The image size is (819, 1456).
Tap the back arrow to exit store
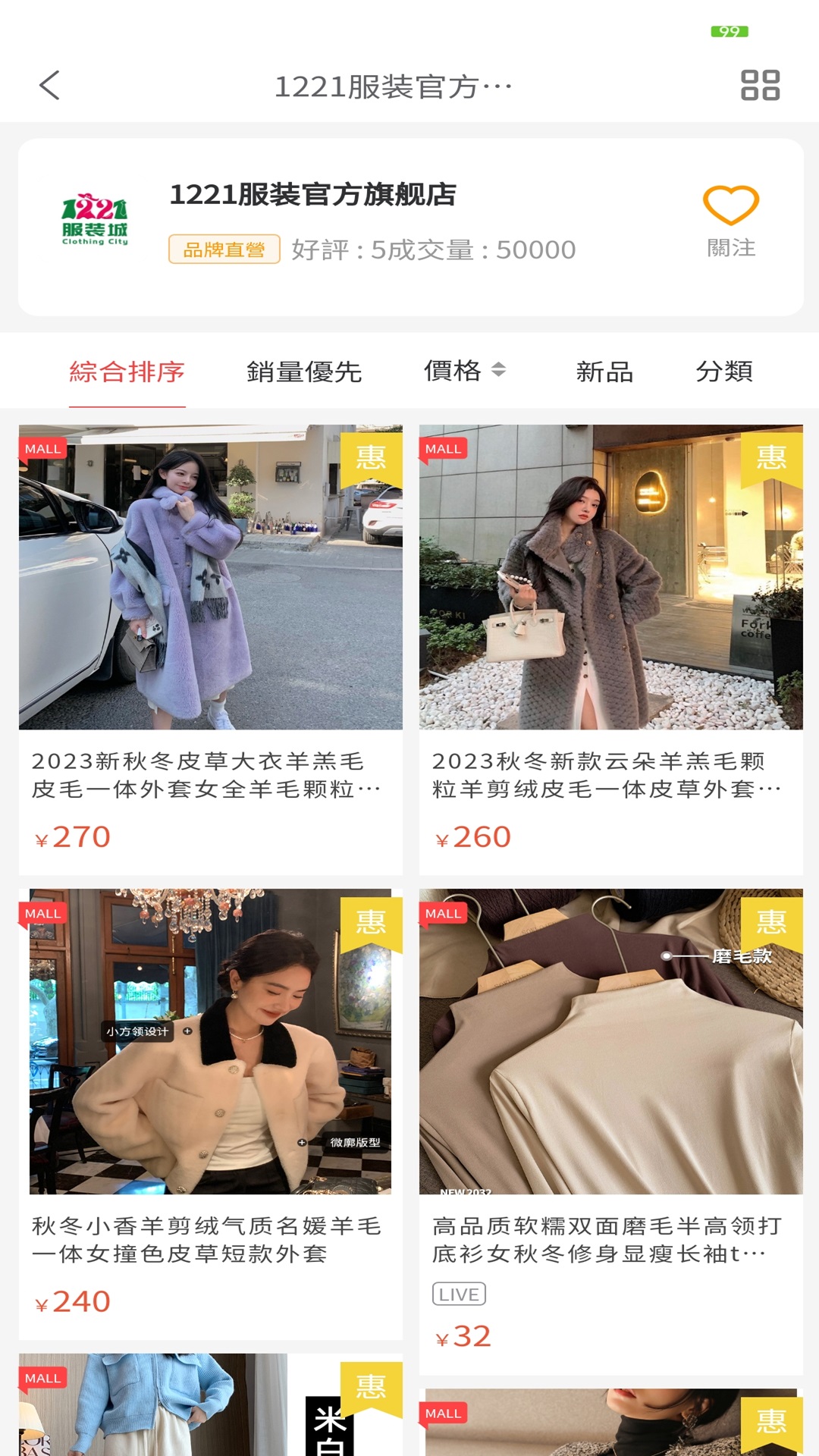pyautogui.click(x=50, y=86)
